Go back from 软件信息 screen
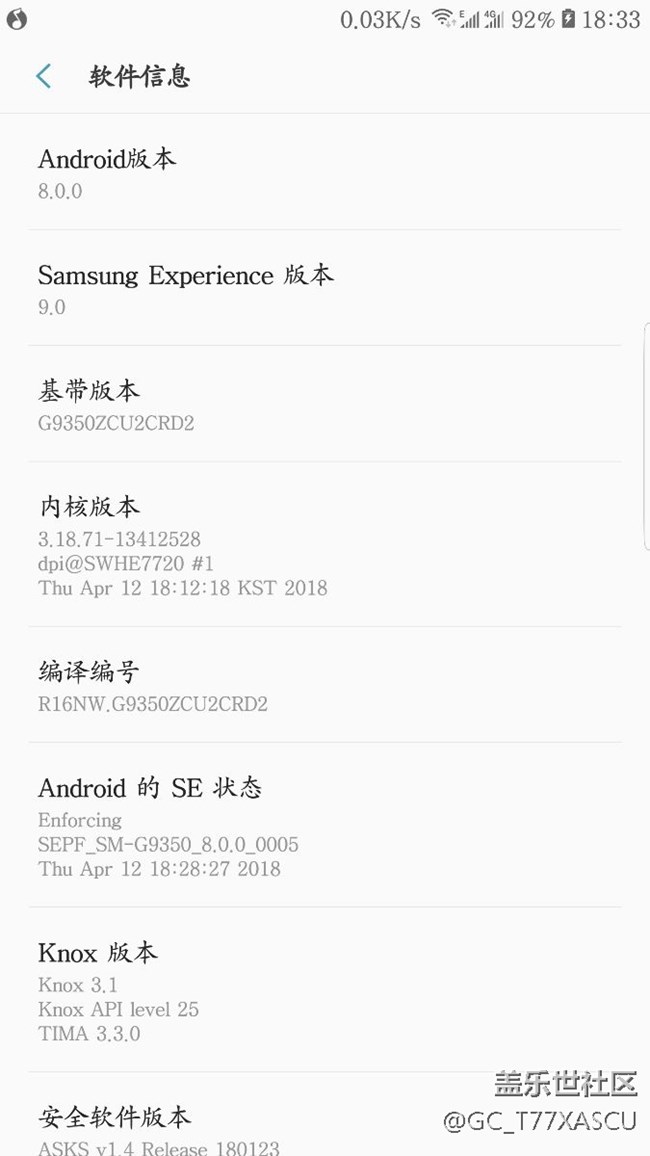 tap(44, 76)
